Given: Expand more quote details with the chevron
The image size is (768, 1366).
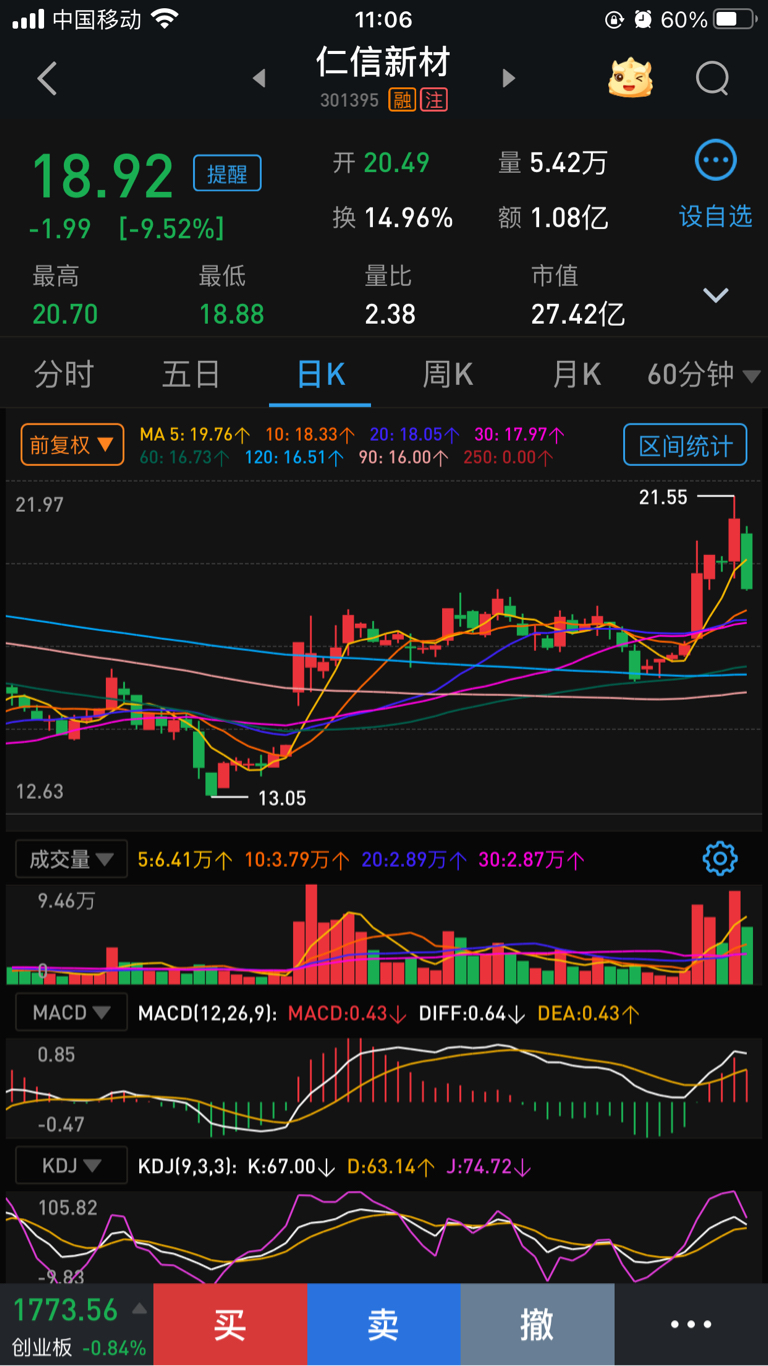Looking at the screenshot, I should coord(715,295).
